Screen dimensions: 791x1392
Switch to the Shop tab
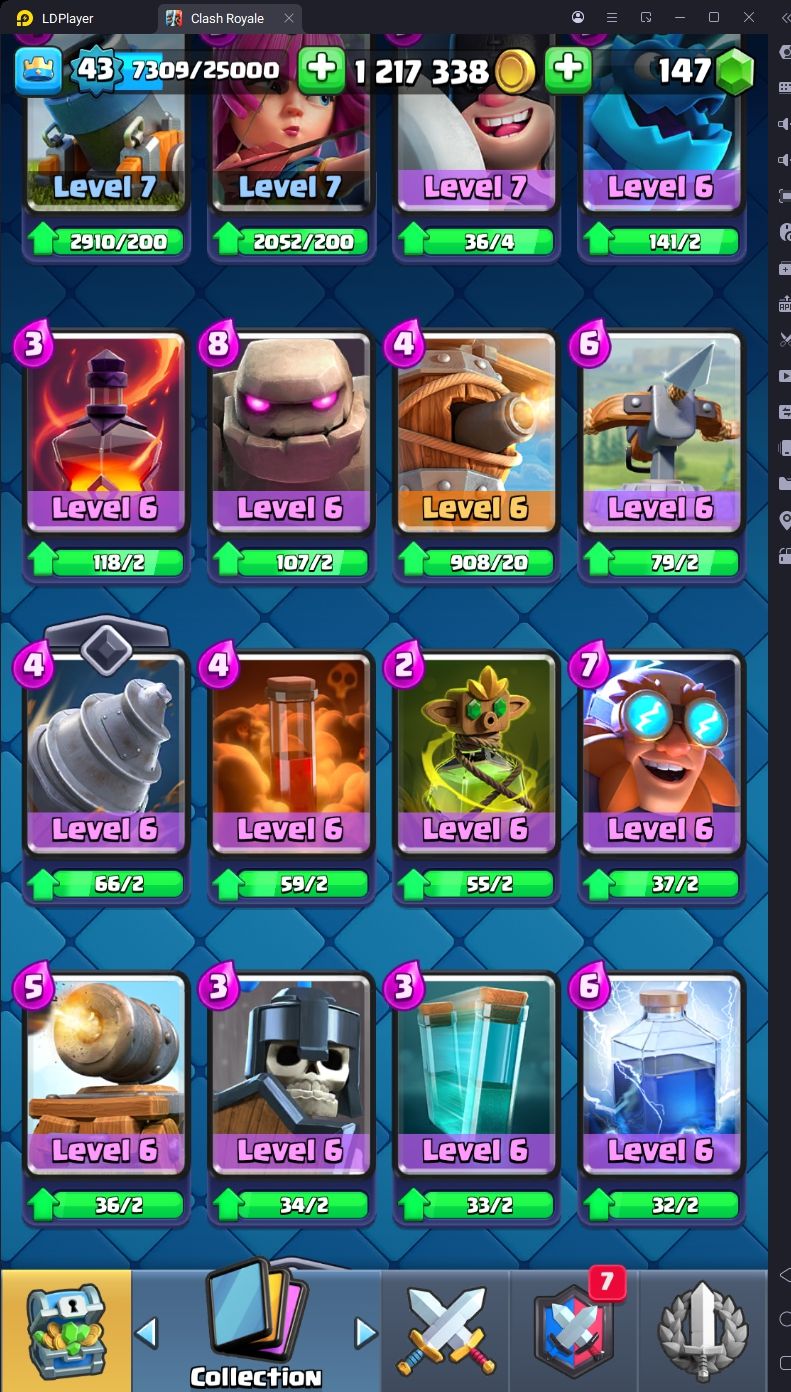click(66, 1330)
